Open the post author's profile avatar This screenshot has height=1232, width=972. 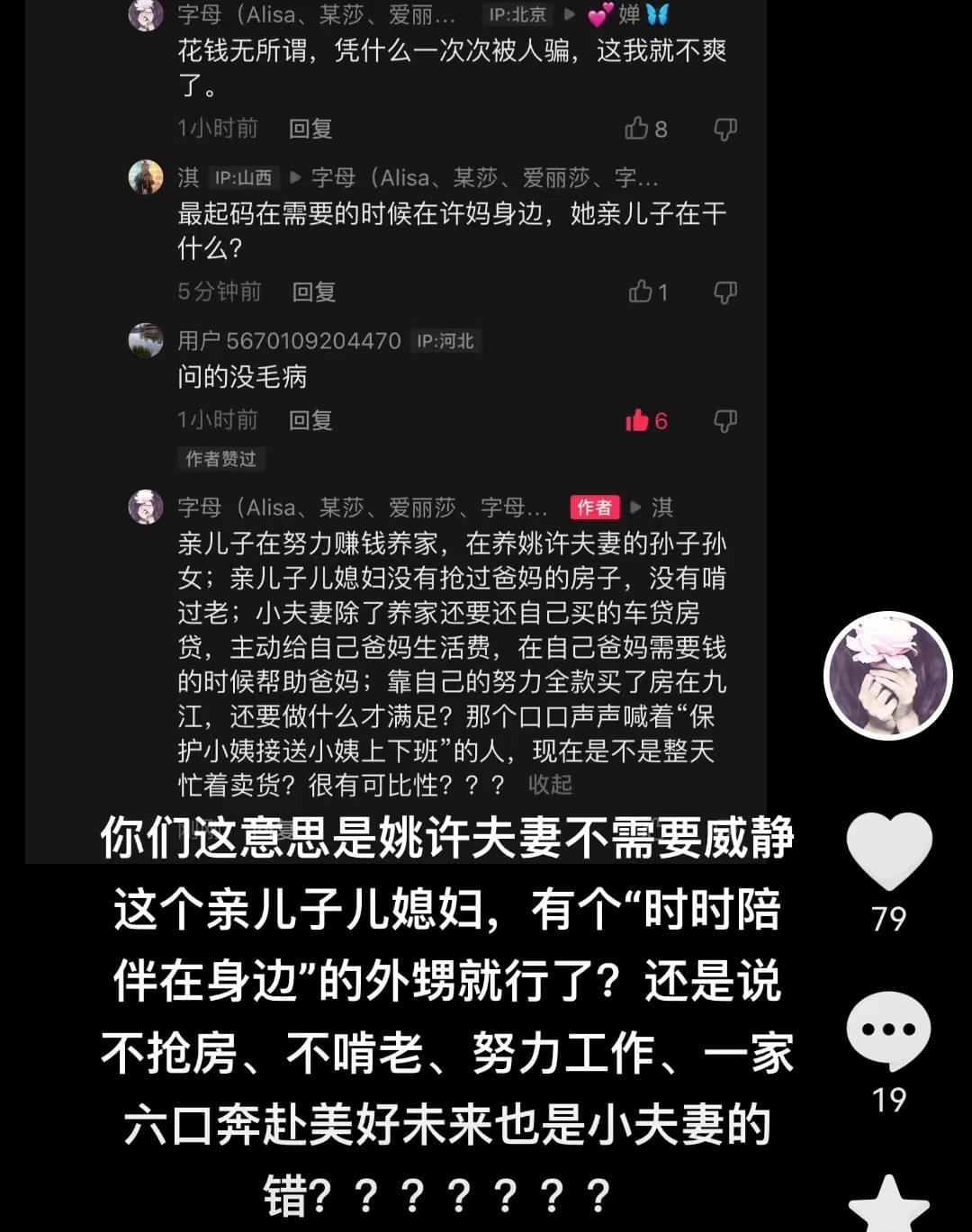coord(888,675)
